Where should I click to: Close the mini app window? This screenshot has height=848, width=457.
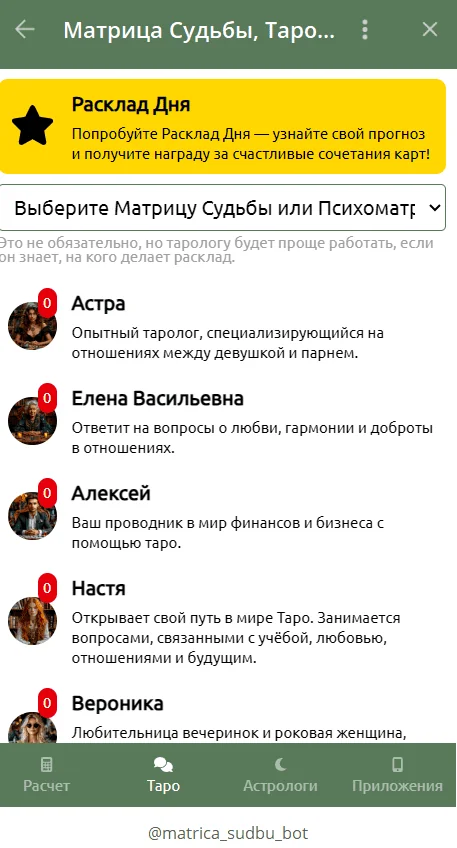(x=430, y=30)
